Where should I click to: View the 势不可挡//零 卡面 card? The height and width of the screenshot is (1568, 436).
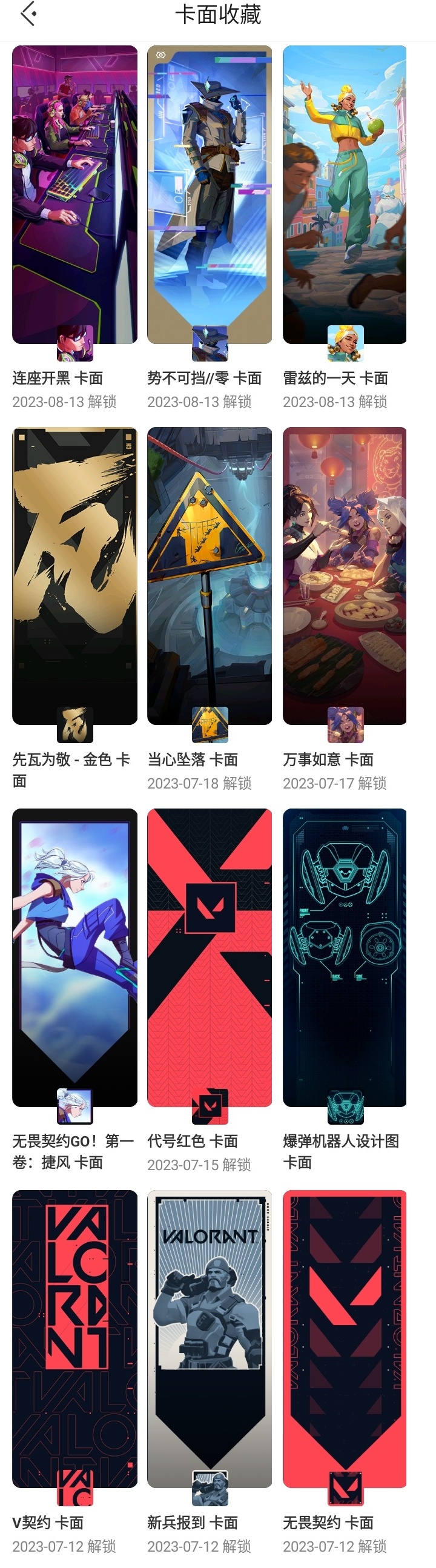(x=210, y=195)
